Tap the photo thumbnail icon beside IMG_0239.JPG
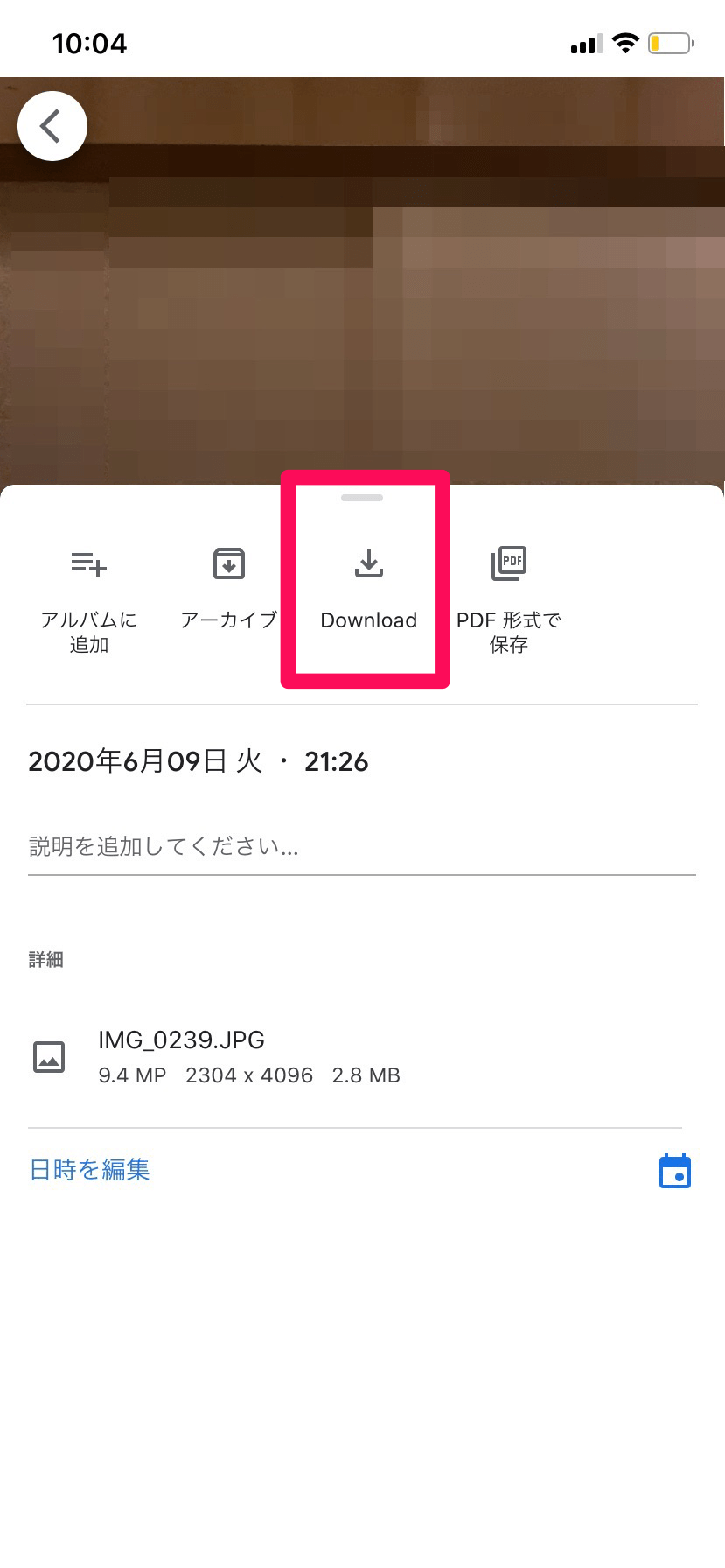 [49, 1056]
